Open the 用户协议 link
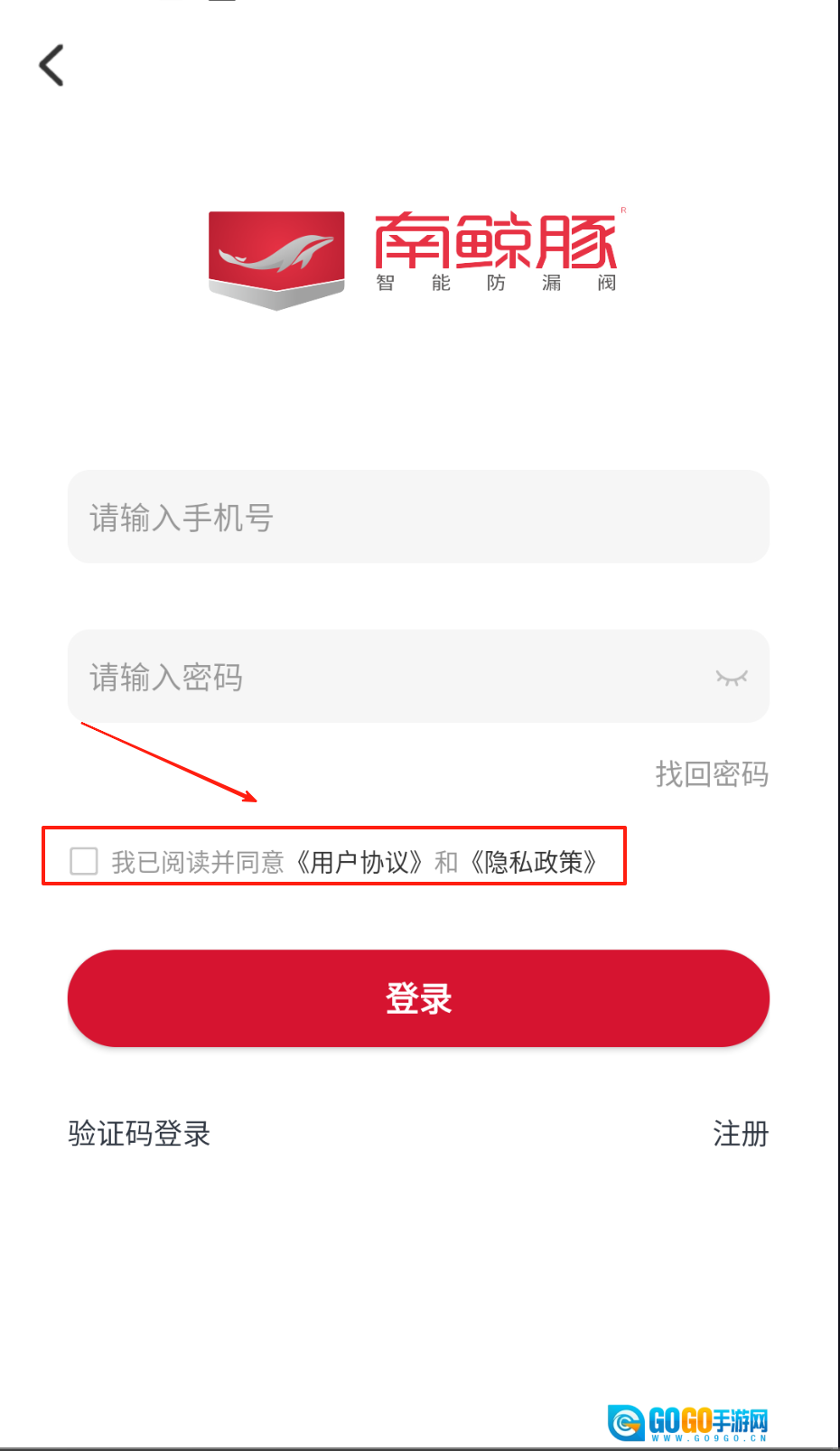 [359, 862]
